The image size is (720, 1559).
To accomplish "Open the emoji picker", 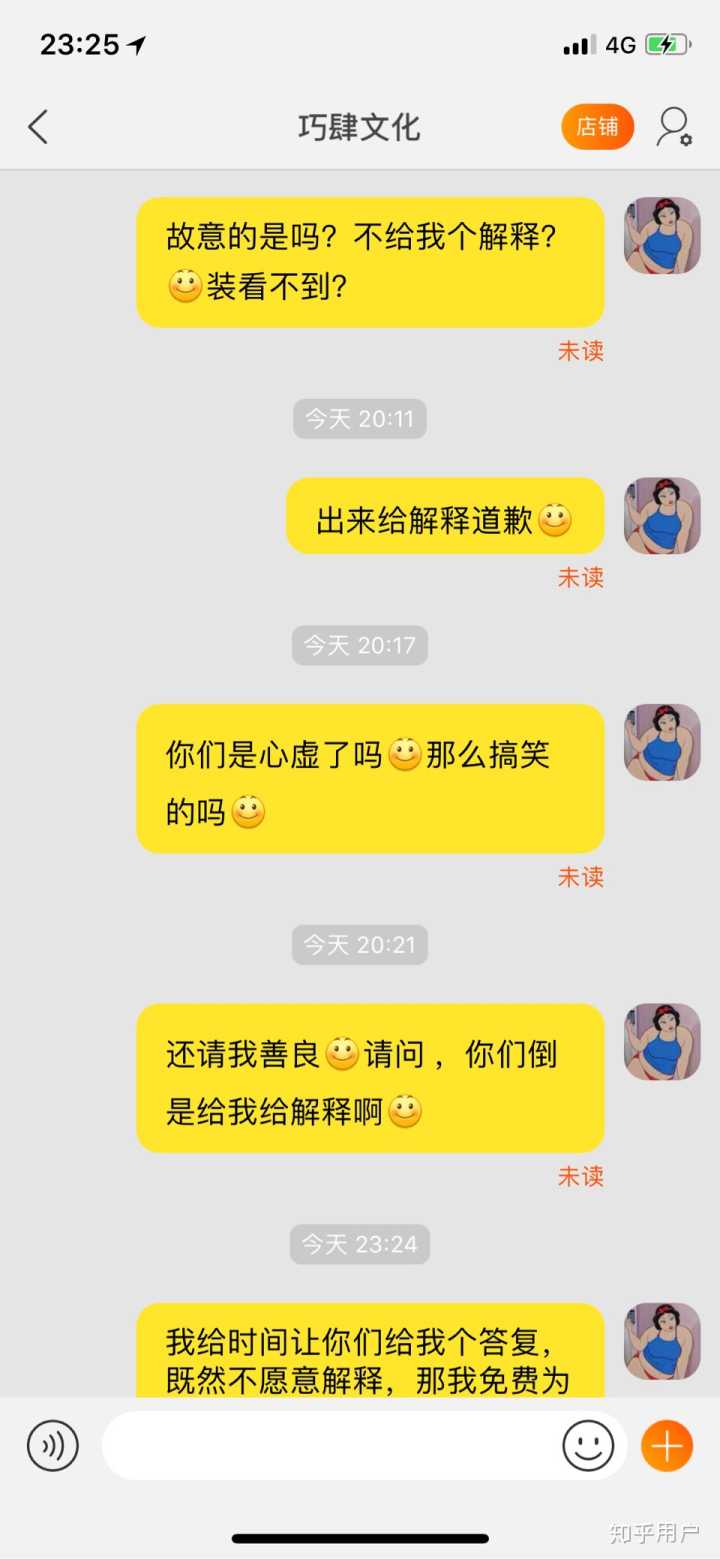I will [588, 1445].
